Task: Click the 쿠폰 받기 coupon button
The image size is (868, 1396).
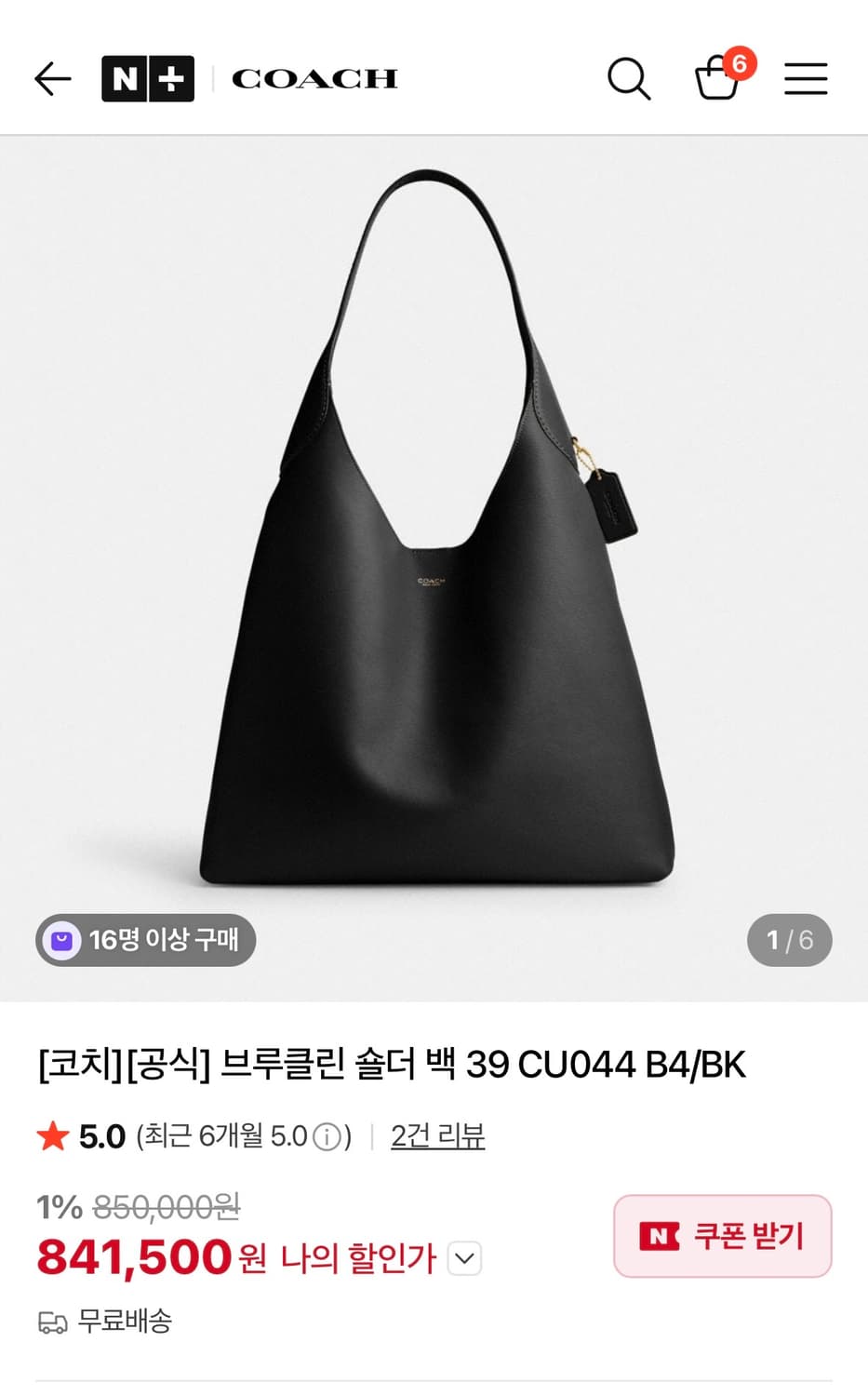Action: pyautogui.click(x=722, y=1237)
